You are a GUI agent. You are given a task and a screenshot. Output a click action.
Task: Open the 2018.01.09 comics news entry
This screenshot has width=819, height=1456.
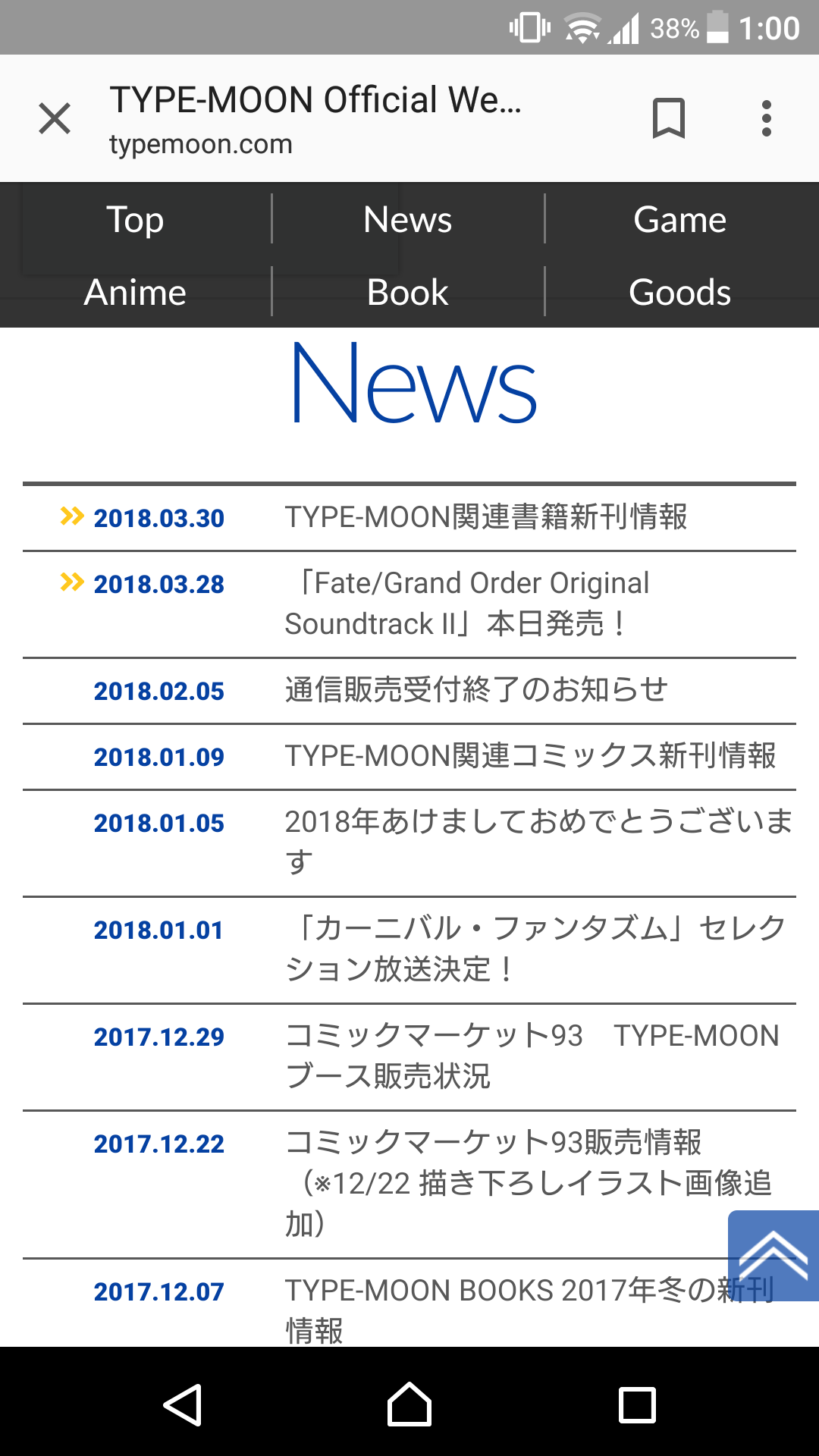(x=409, y=757)
